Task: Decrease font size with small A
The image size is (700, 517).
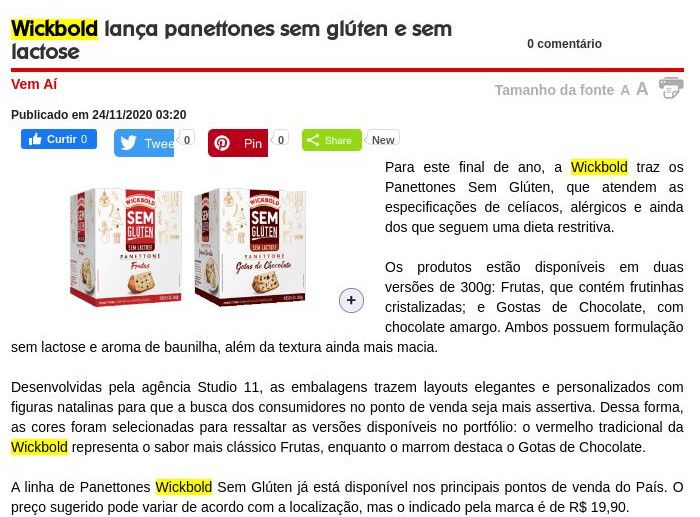Action: pos(625,91)
